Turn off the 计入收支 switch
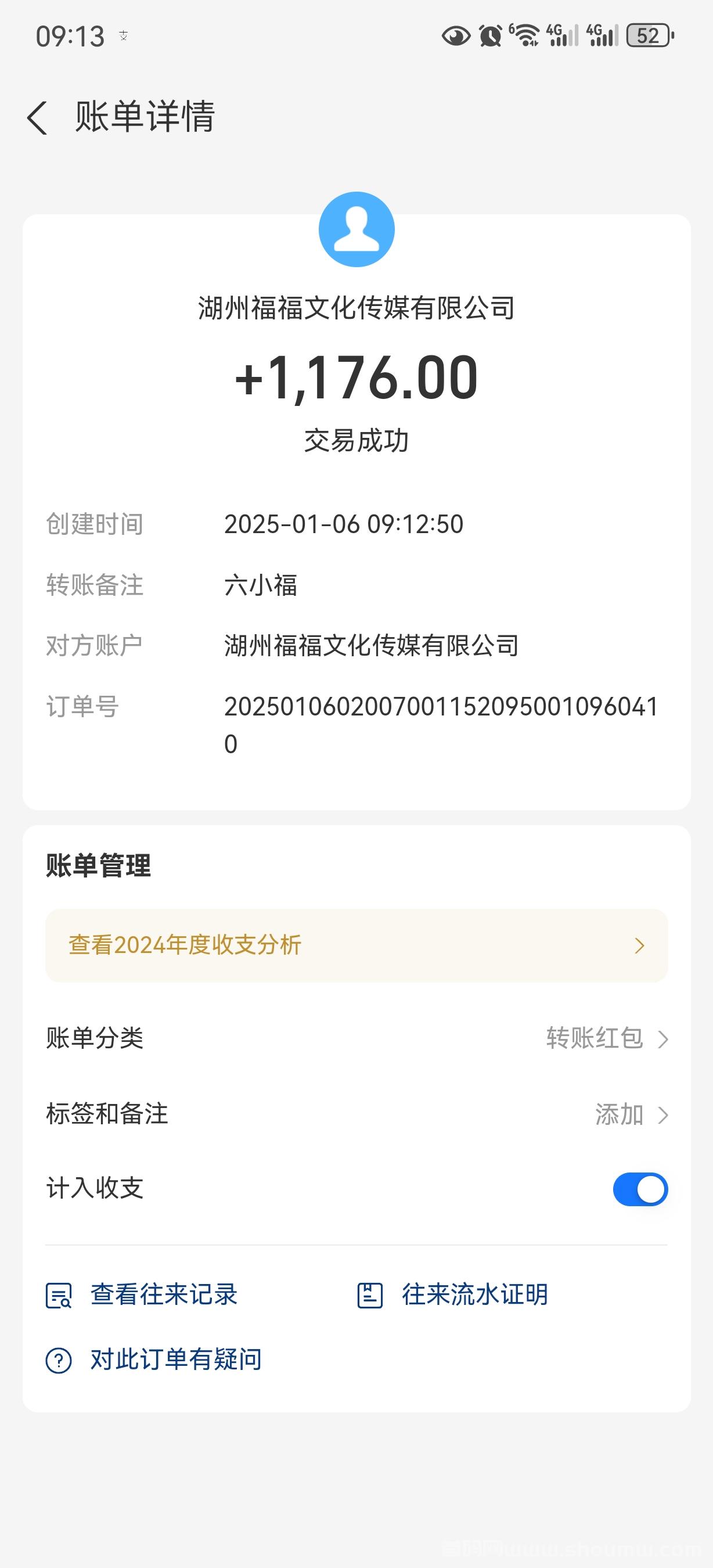713x1568 pixels. pyautogui.click(x=640, y=1189)
